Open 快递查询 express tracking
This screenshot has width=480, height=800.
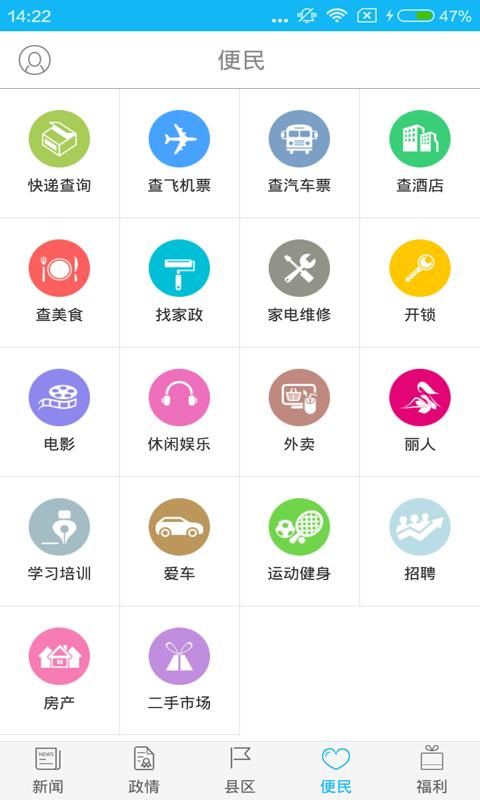pyautogui.click(x=60, y=153)
